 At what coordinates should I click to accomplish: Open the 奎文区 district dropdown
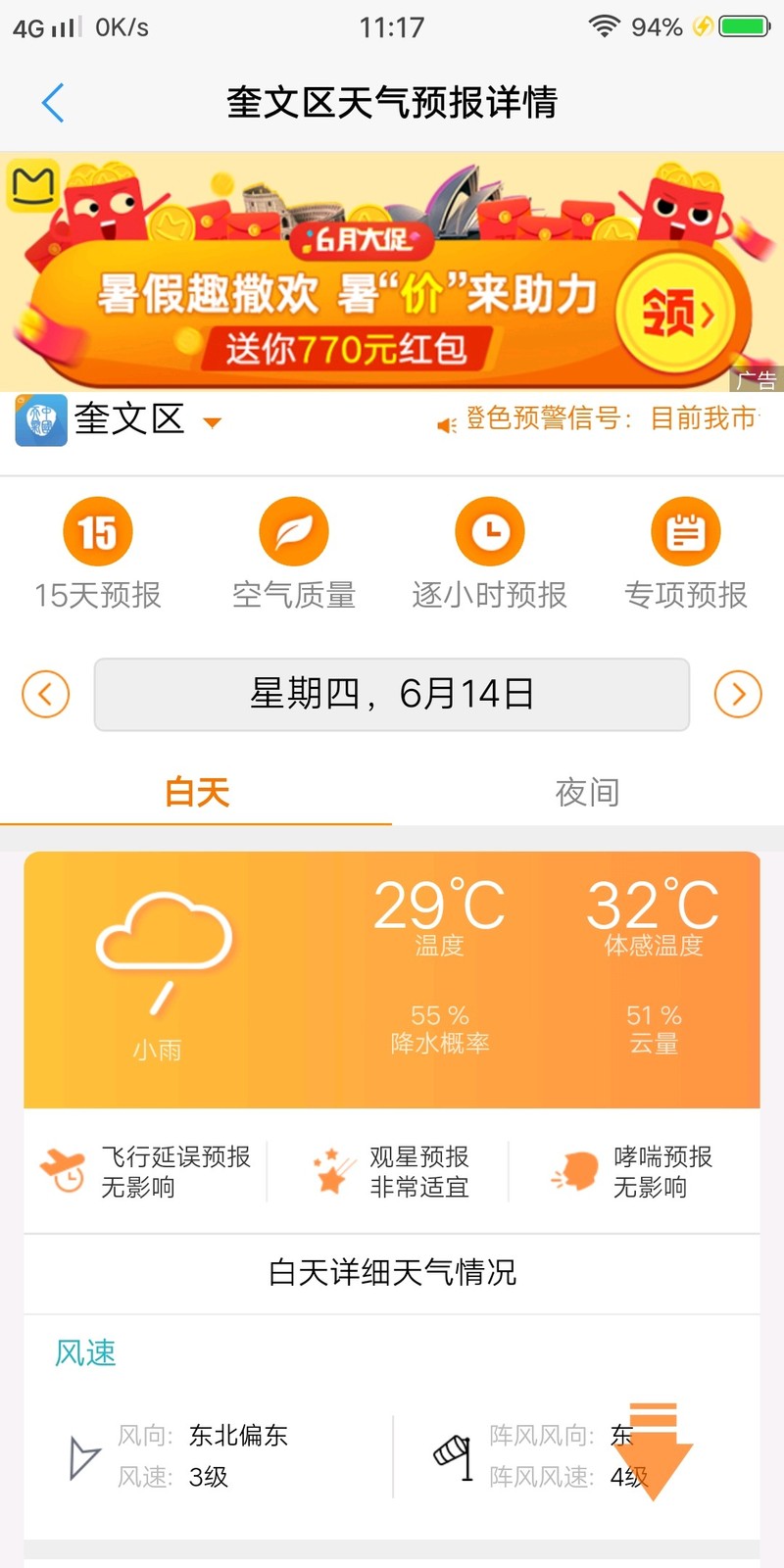click(210, 423)
